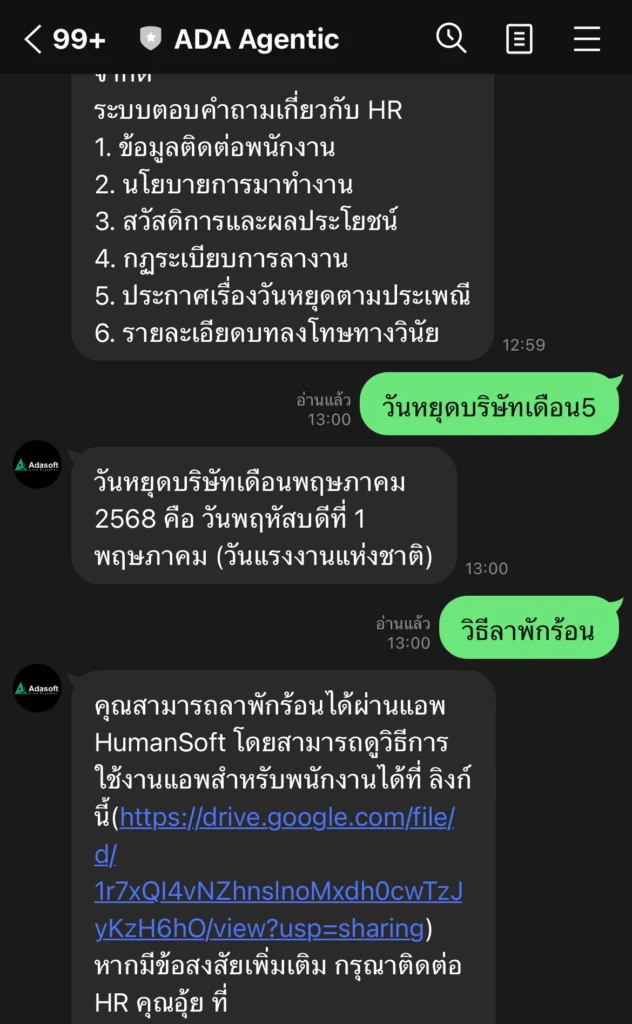Open the Adasoft avatar beside the holiday reply

coord(37,465)
